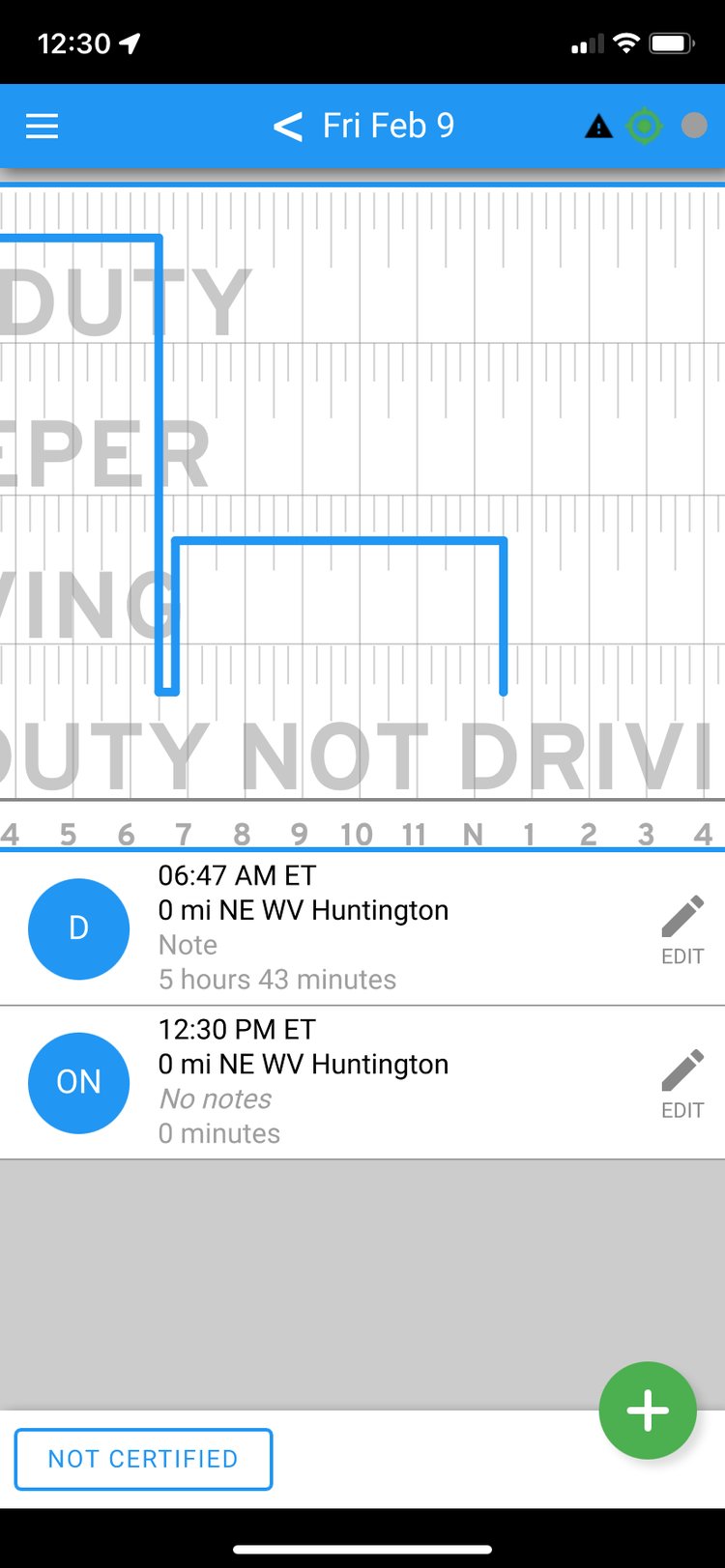Image resolution: width=725 pixels, height=1568 pixels.
Task: Open the Note on the driving event
Action: [188, 944]
